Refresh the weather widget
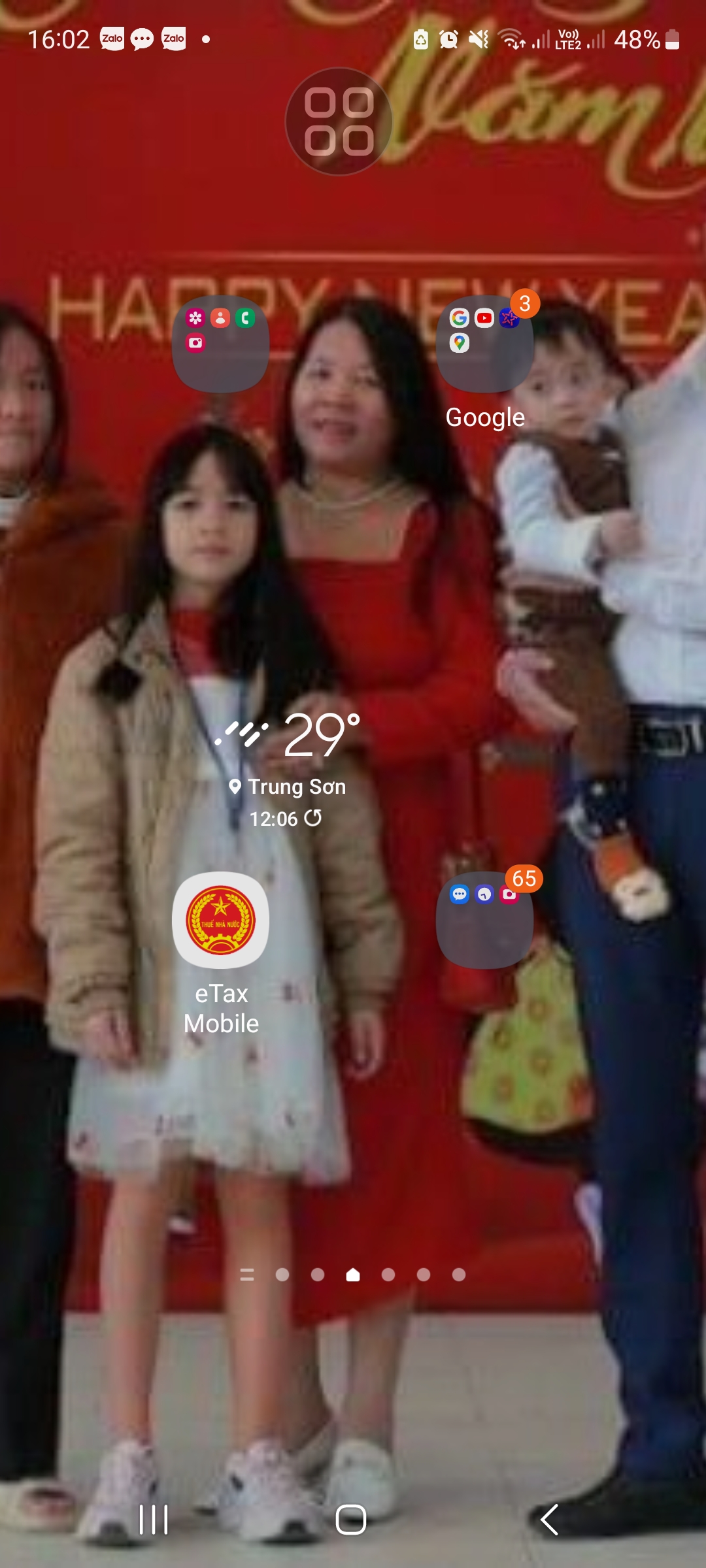This screenshot has width=706, height=1568. click(313, 818)
